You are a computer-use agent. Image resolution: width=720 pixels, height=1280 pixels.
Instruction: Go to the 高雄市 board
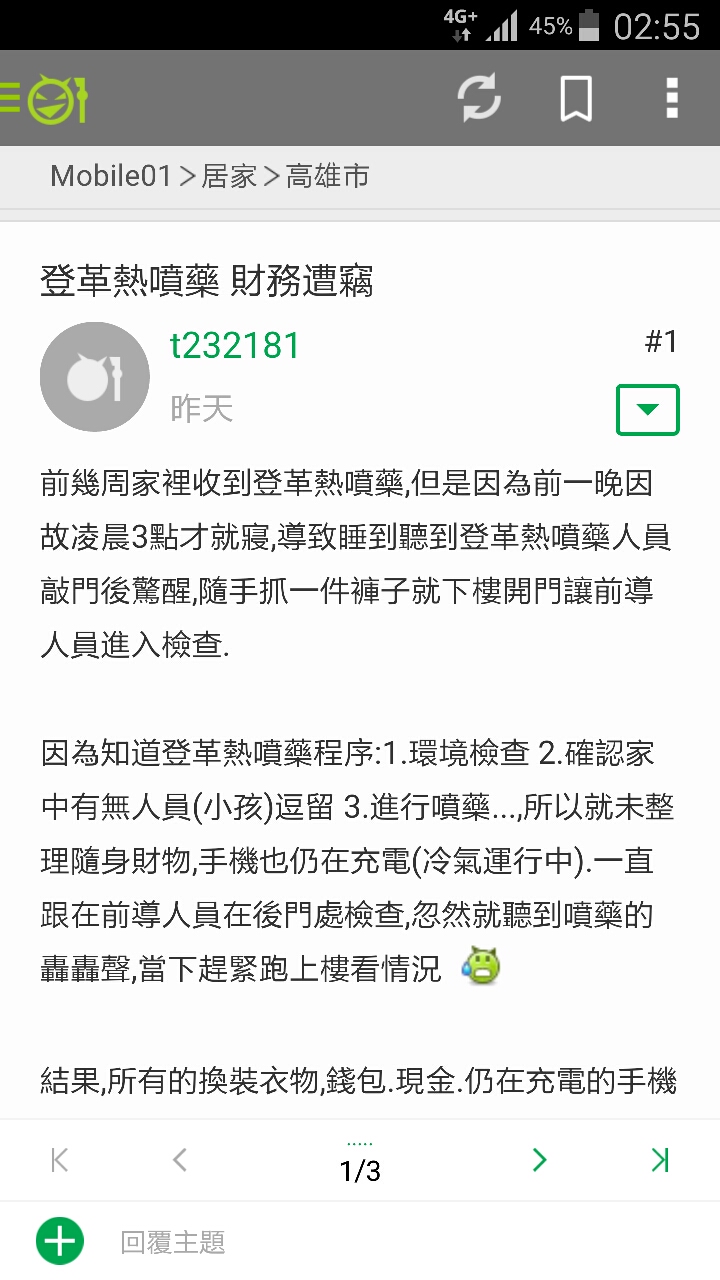pos(327,177)
